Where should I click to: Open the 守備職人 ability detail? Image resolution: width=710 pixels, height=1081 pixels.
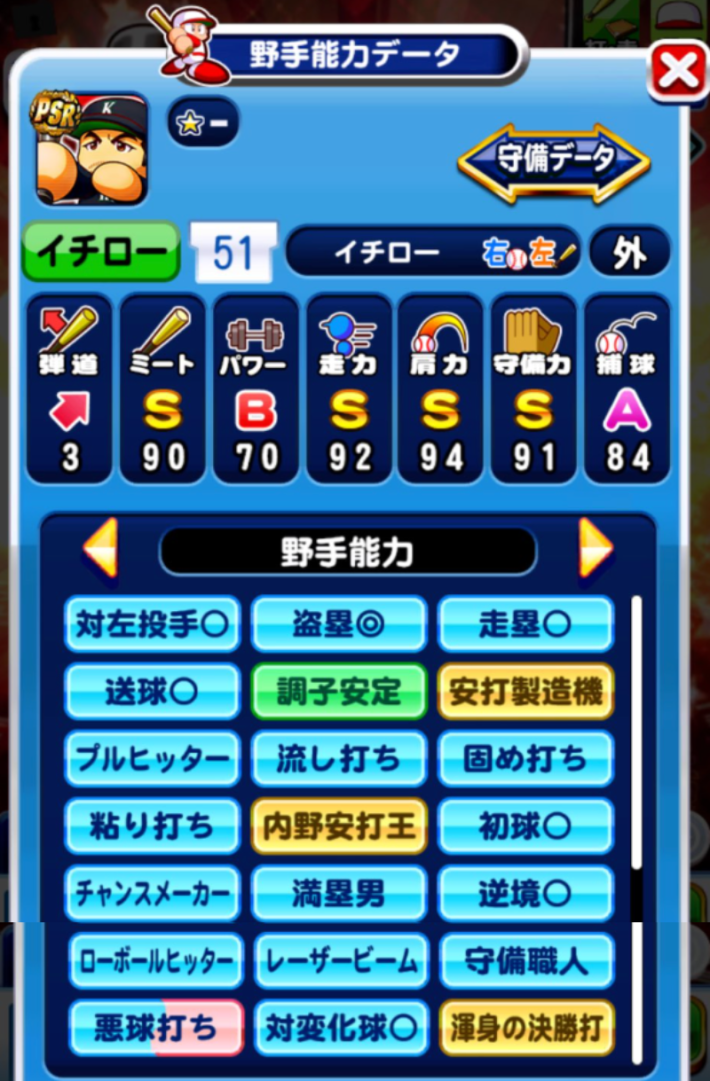[x=525, y=961]
